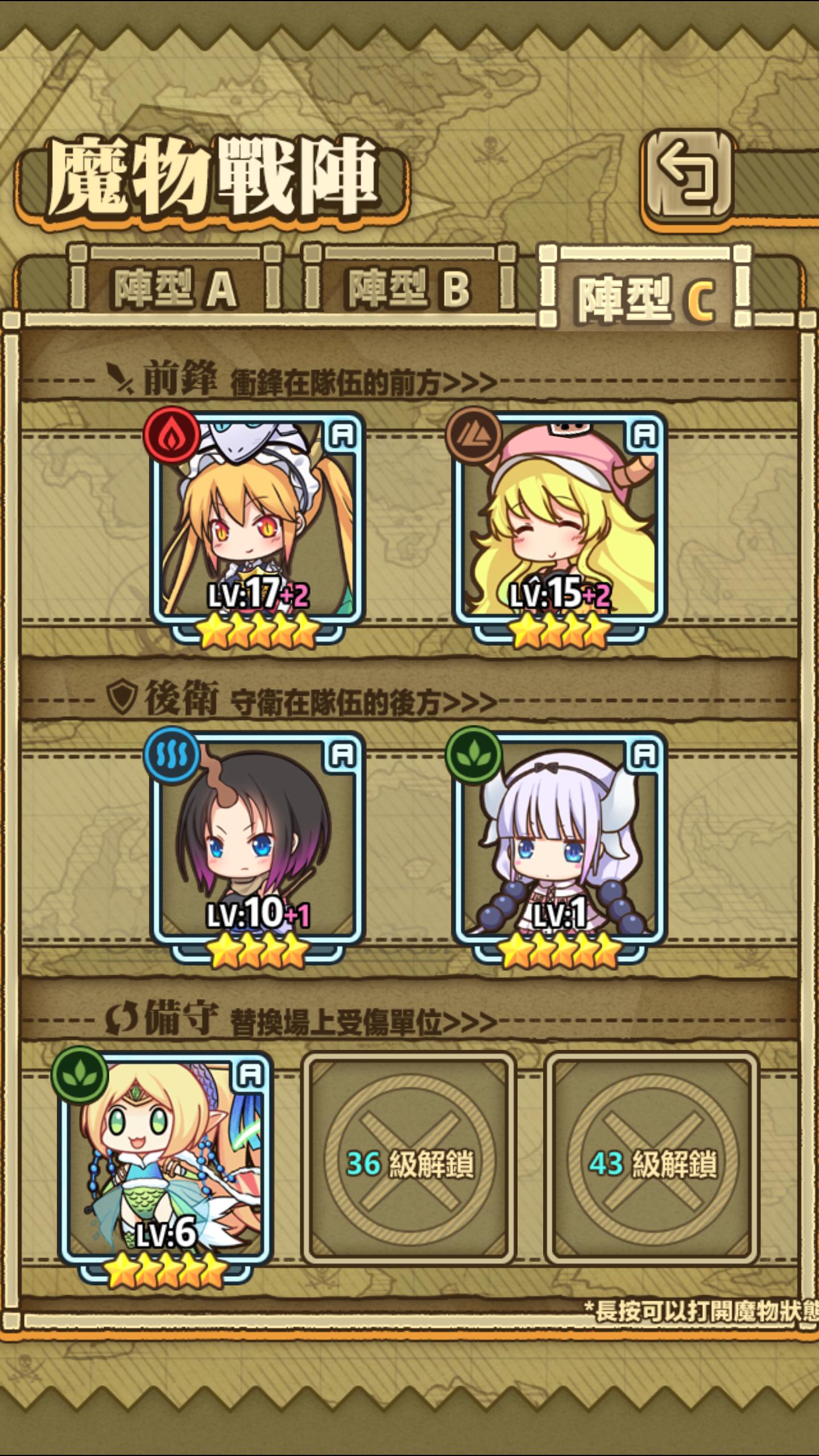Tap the back arrow button

688,175
